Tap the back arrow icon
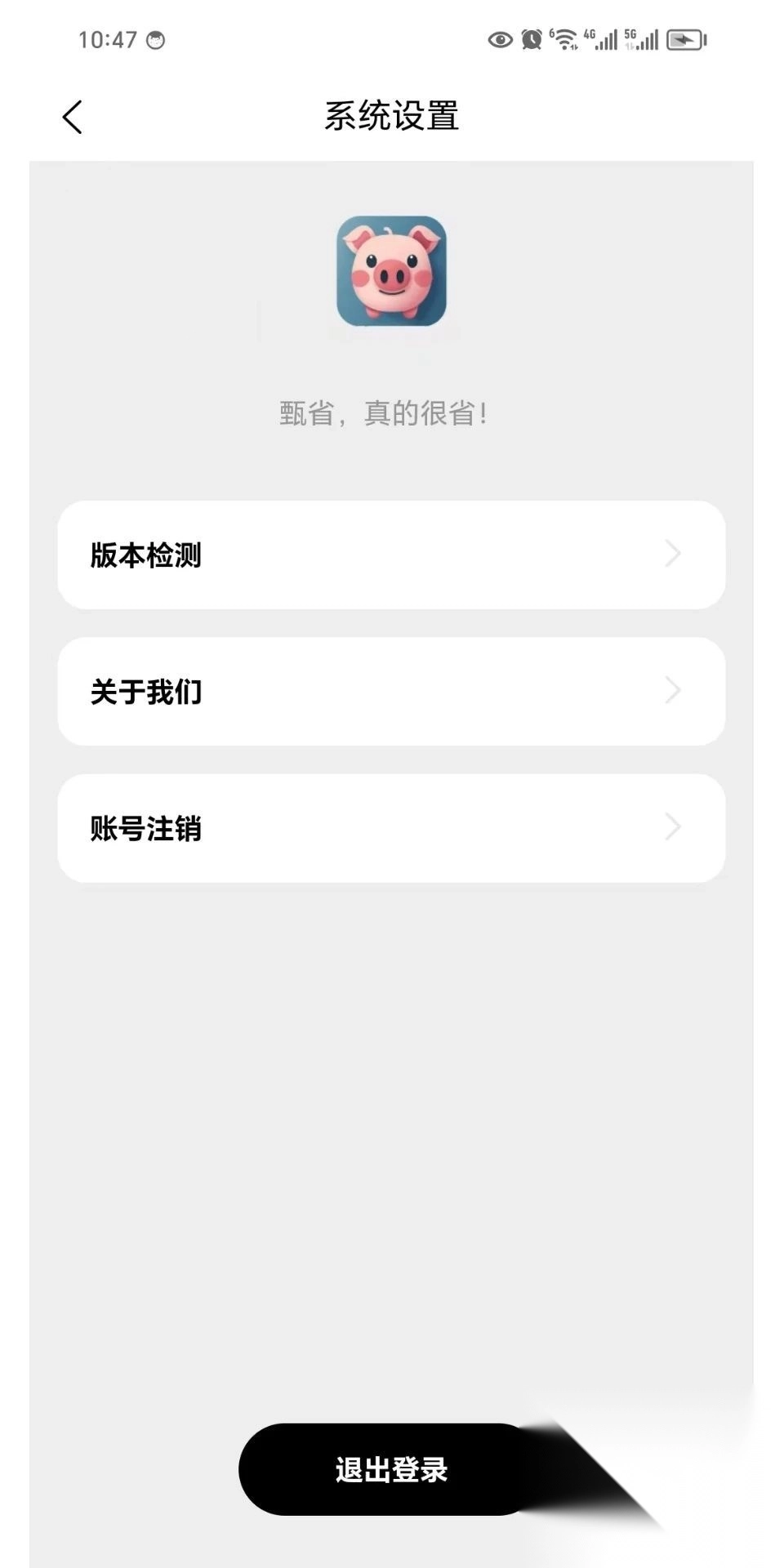Screen dimensions: 784x1568 [73, 115]
